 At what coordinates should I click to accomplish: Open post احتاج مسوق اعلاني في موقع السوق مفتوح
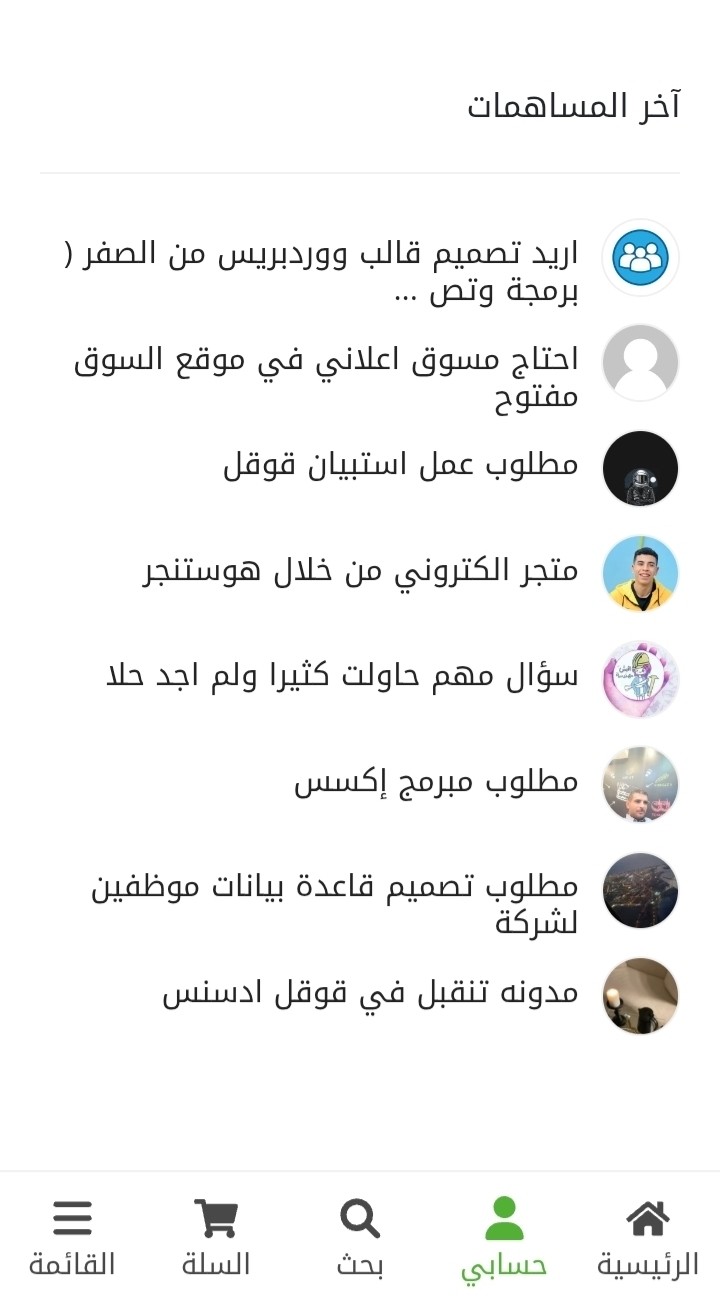[327, 379]
